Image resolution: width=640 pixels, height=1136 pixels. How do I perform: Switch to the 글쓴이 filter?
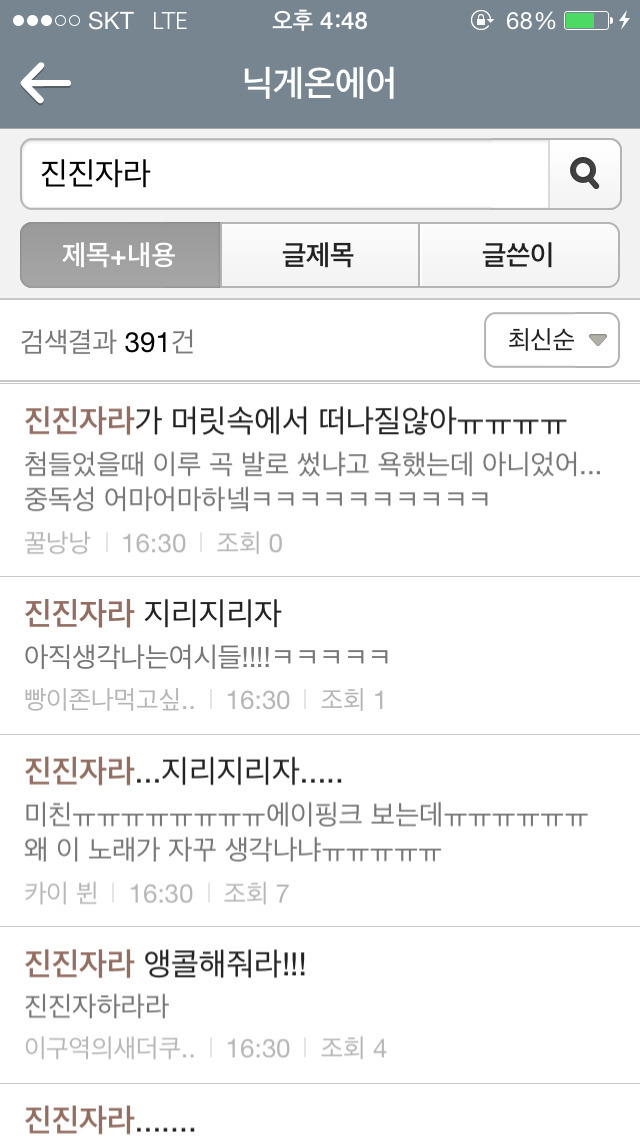518,255
